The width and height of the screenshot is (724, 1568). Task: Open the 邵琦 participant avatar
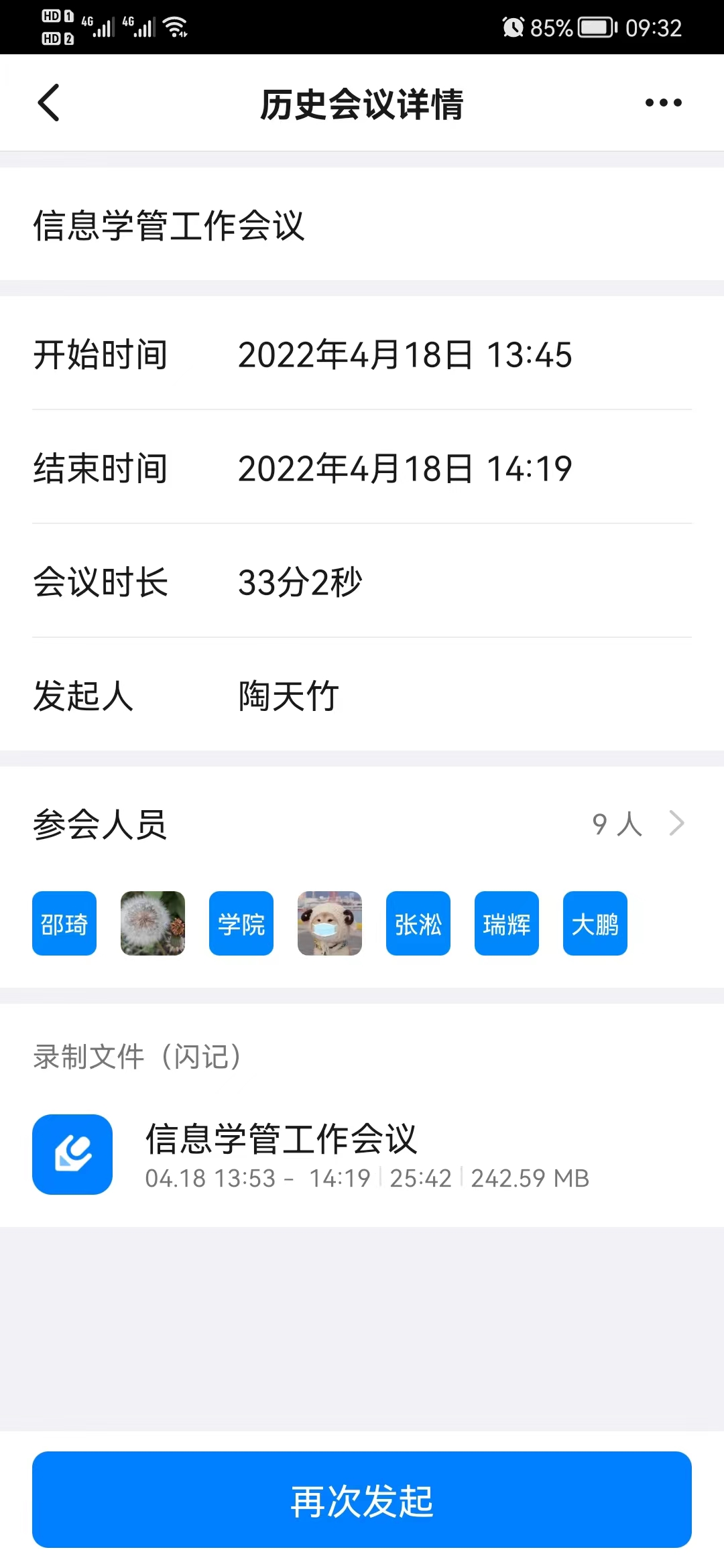pos(64,923)
